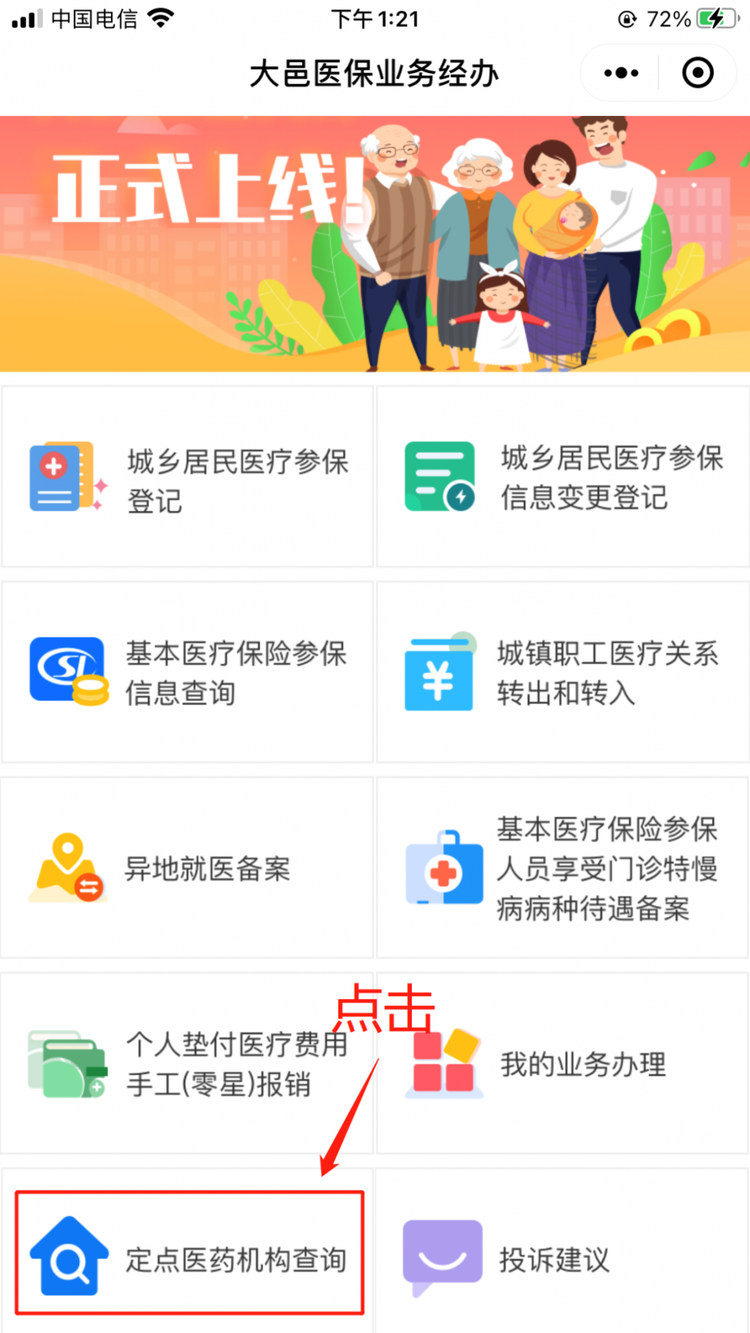View 我的业务办理
Screen dimensions: 750x1333
tap(562, 1063)
